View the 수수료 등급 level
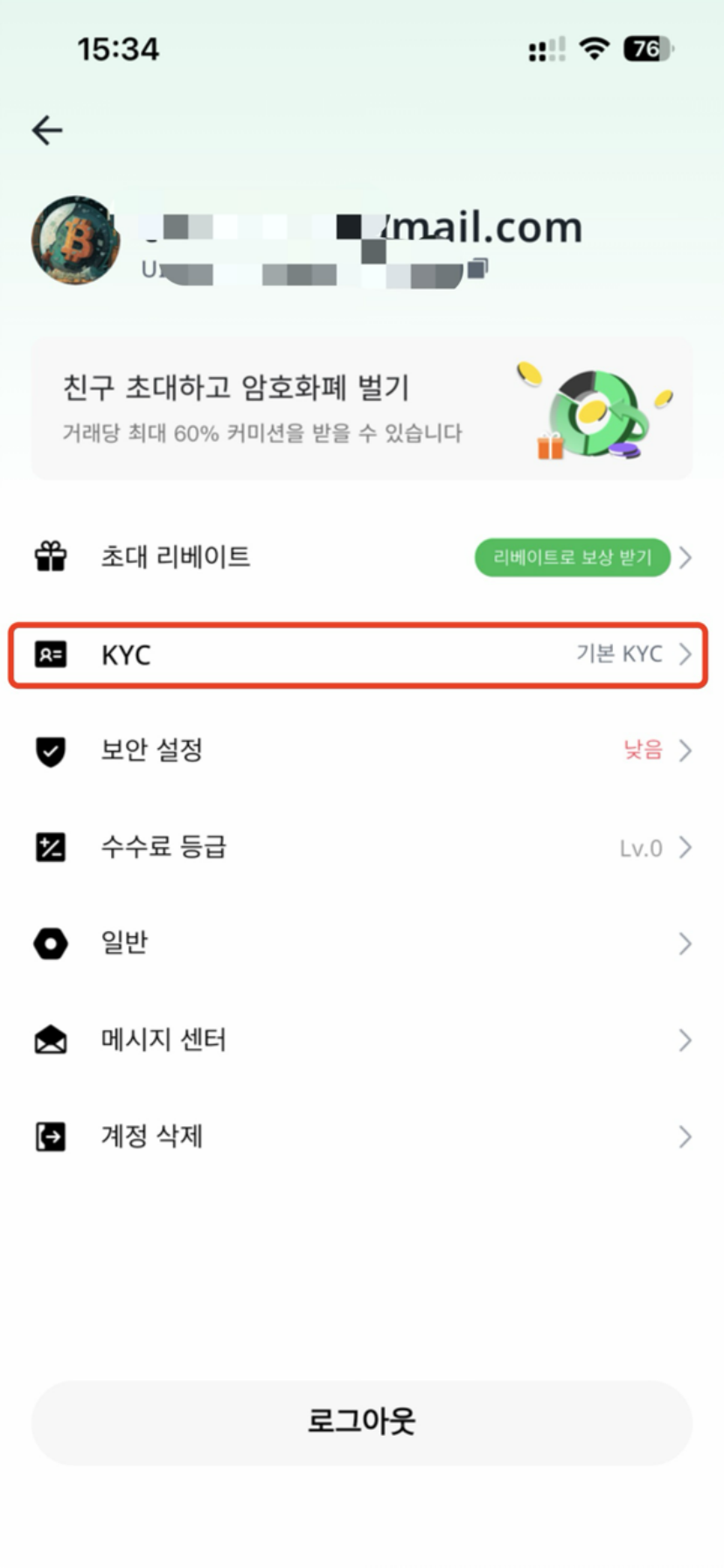724x1568 pixels. (x=361, y=847)
